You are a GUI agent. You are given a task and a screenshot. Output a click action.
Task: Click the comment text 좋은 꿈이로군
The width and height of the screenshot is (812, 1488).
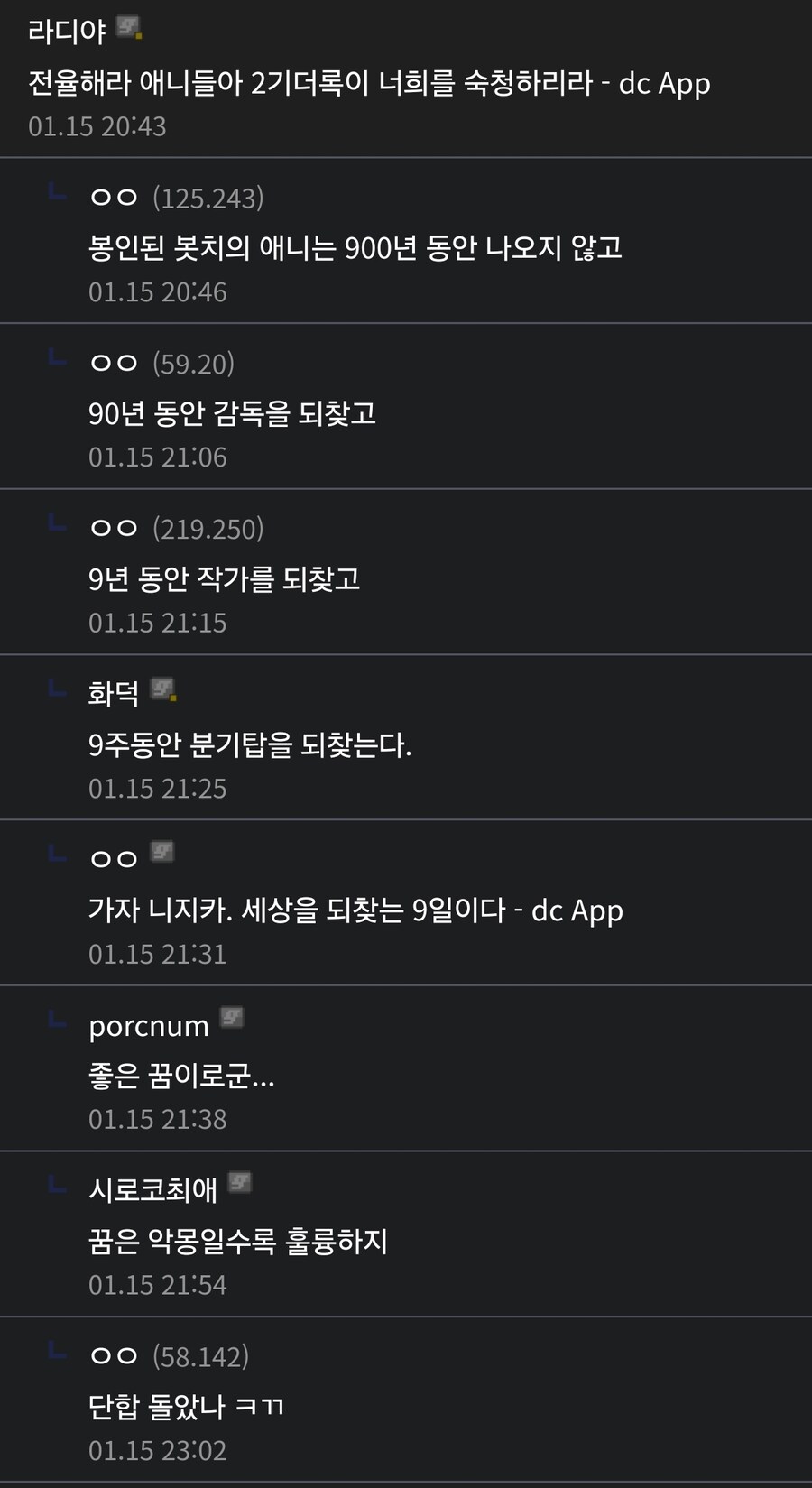180,1076
